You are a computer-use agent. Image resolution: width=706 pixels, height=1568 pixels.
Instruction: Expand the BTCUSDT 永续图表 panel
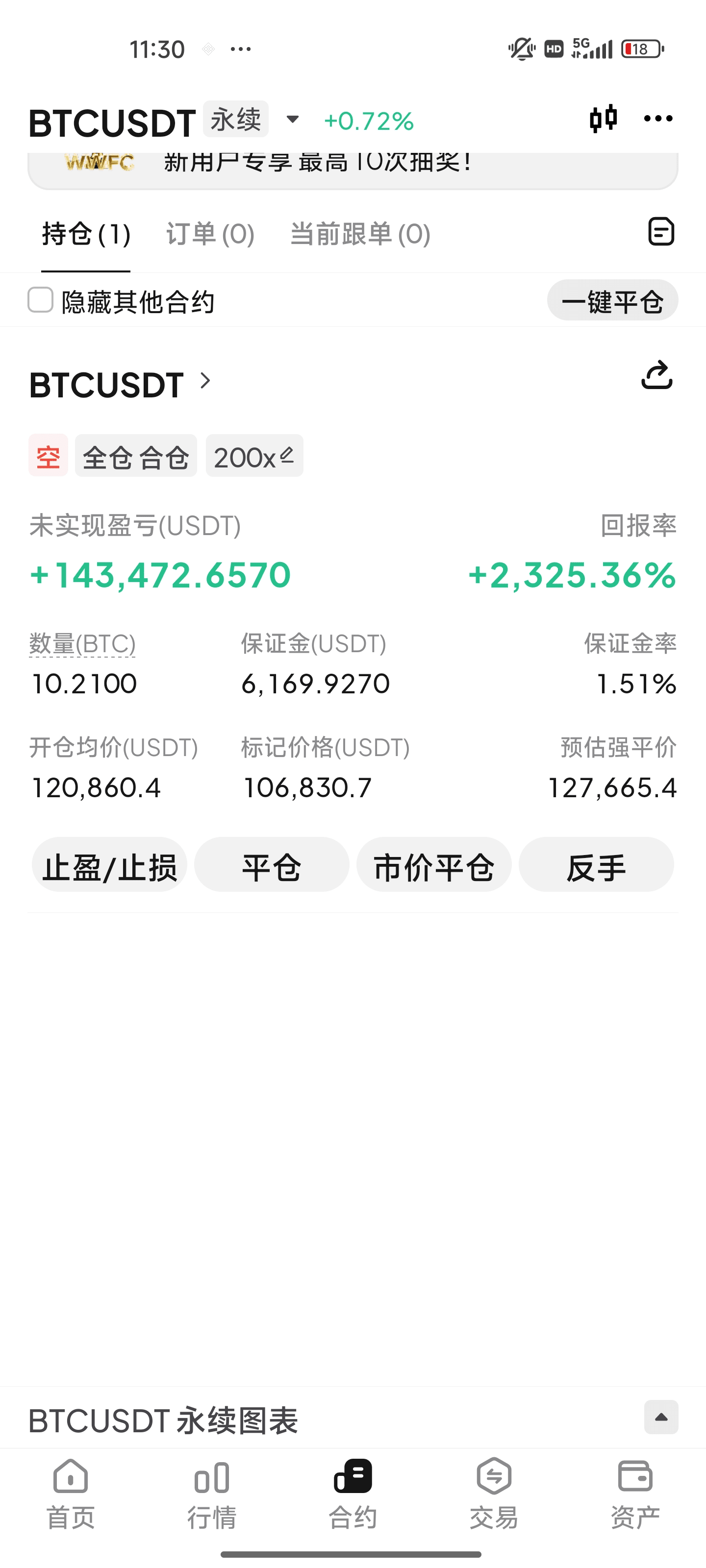661,1417
